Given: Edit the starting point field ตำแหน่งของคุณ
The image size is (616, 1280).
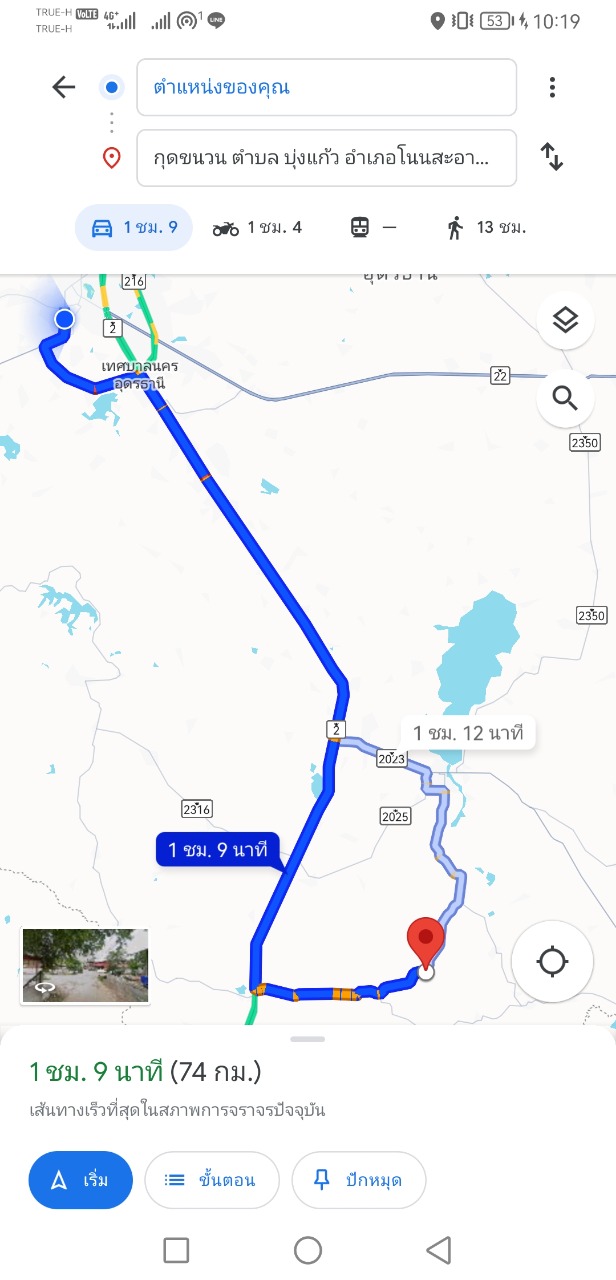Looking at the screenshot, I should tap(326, 87).
